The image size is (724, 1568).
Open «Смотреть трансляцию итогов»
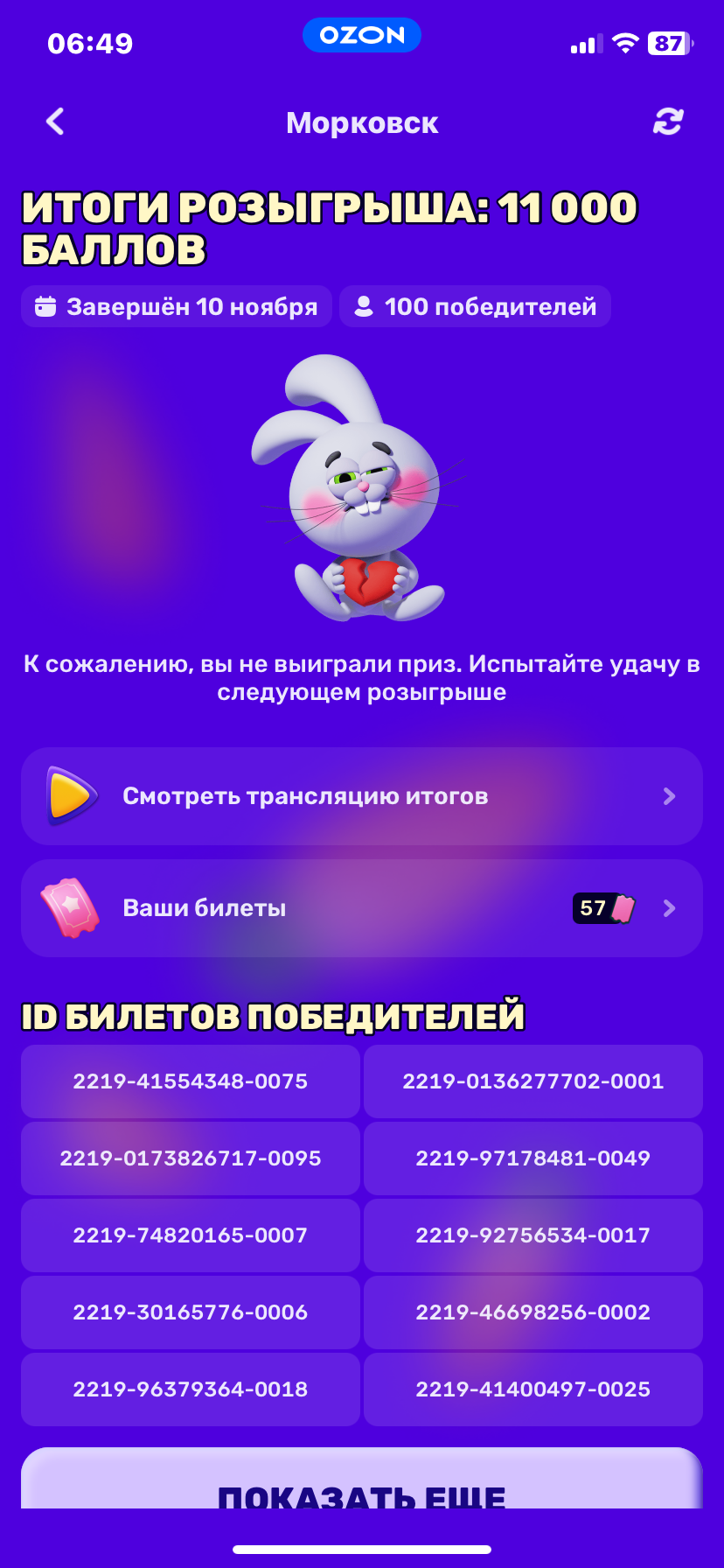[x=362, y=796]
